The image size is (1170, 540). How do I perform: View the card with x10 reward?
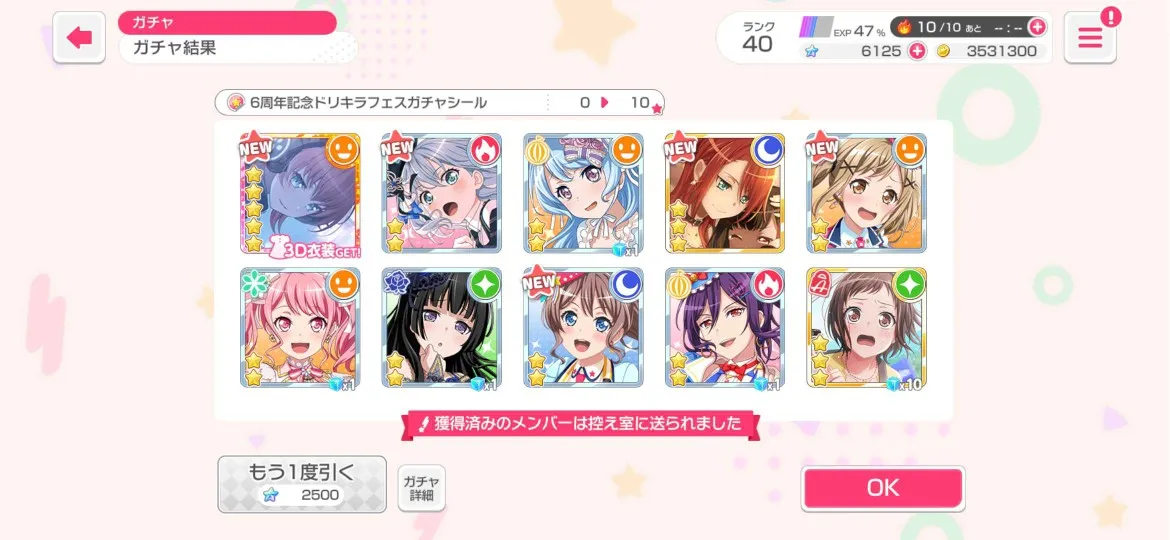866,327
